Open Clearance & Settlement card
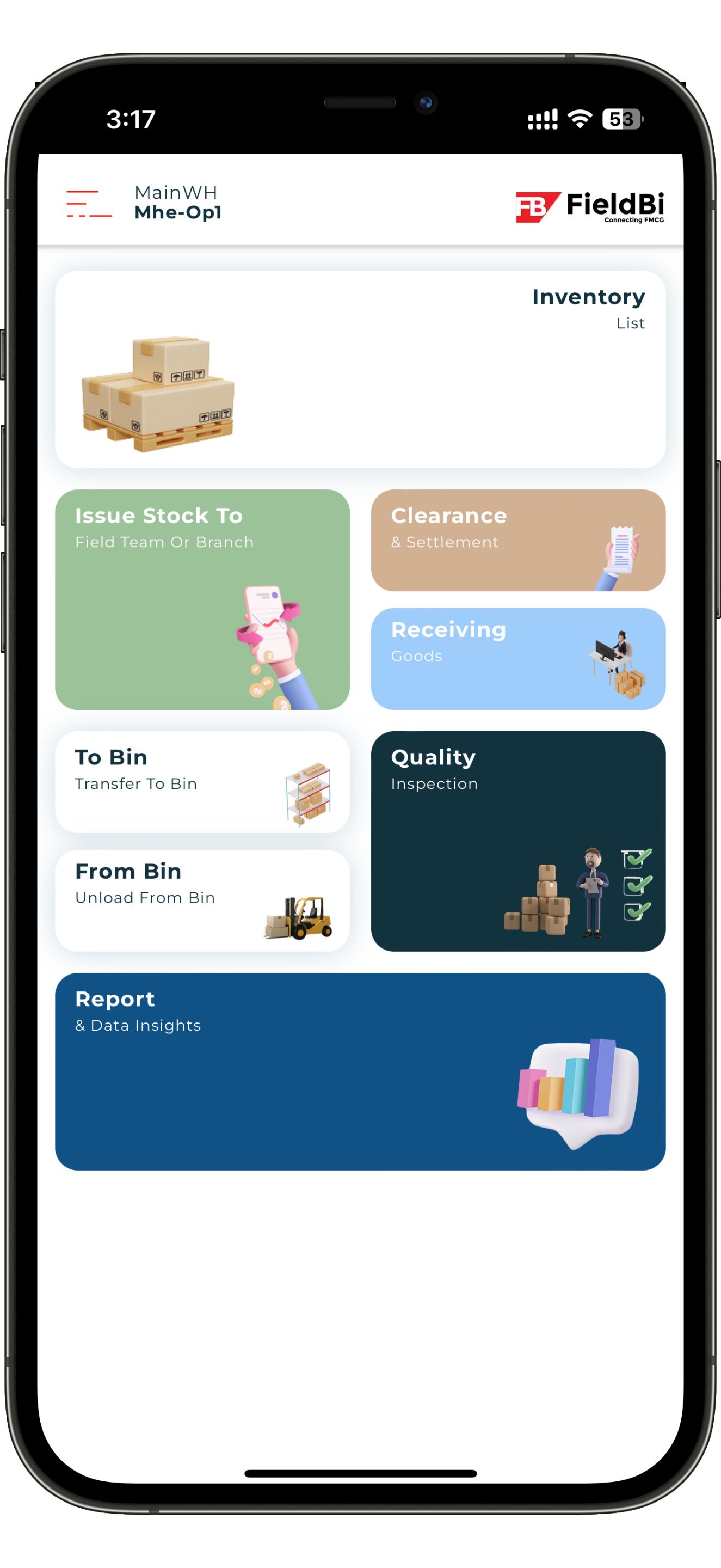The image size is (721, 1568). (x=518, y=540)
